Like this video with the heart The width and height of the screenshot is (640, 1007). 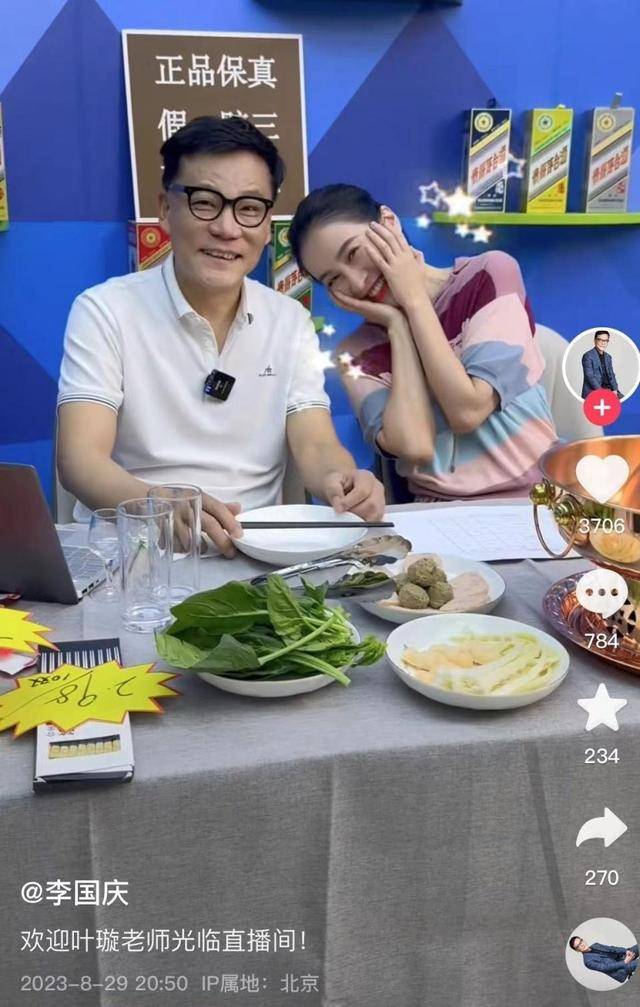[602, 479]
